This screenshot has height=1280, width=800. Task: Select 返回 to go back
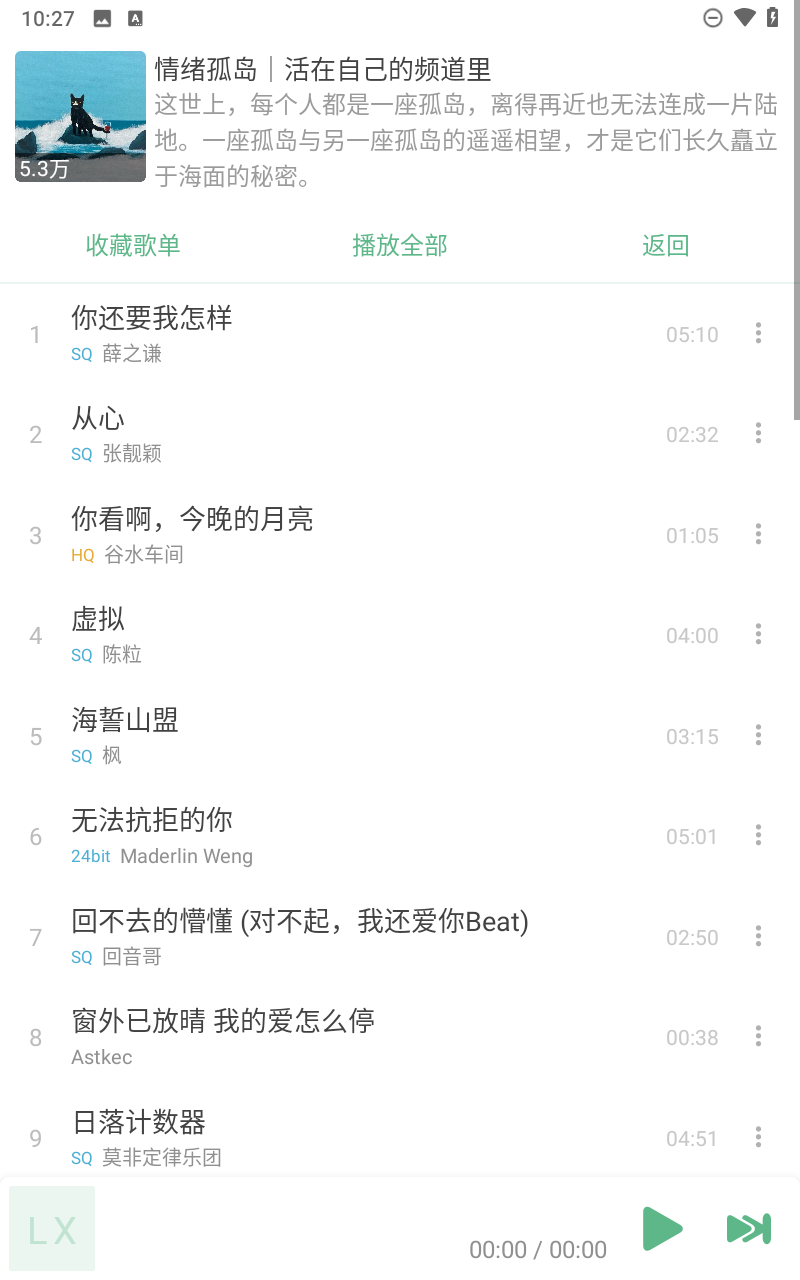665,245
